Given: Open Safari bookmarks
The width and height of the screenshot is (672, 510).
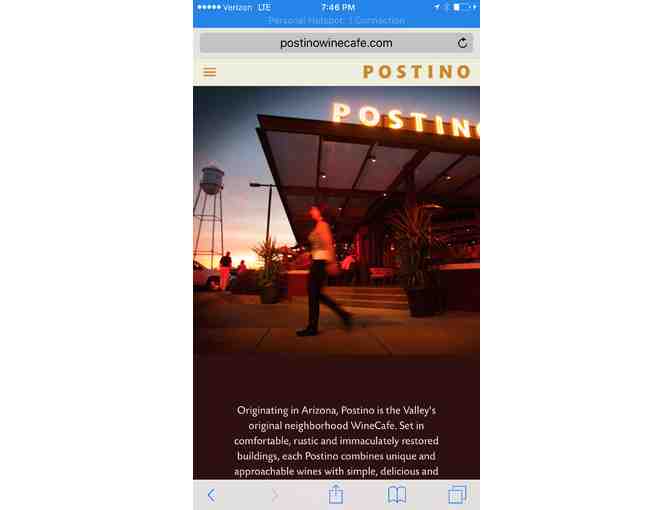Looking at the screenshot, I should click(x=397, y=494).
